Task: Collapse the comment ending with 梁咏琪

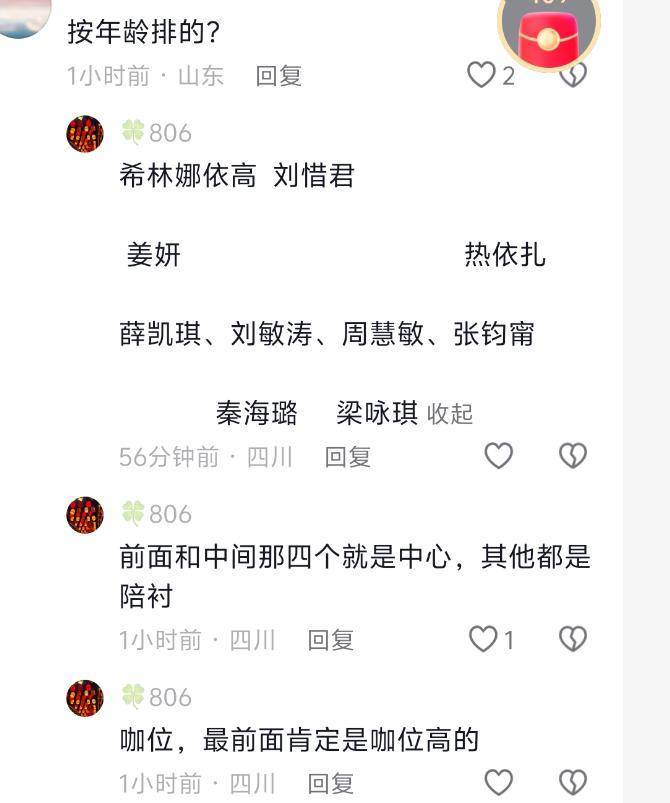Action: (449, 414)
